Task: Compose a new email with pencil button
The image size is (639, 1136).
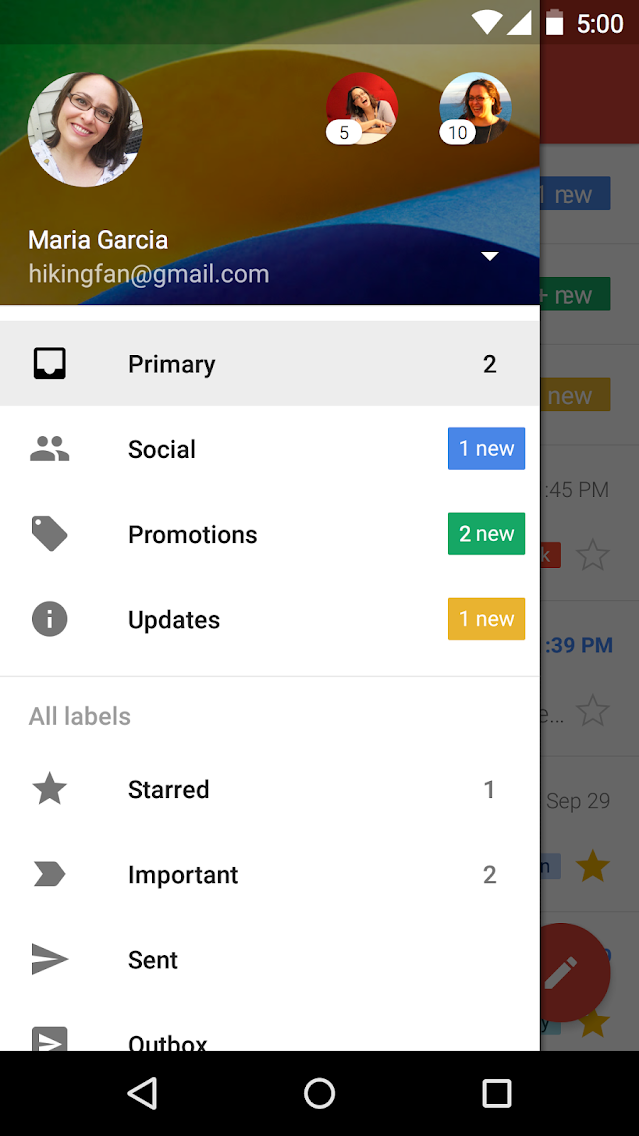Action: click(x=580, y=972)
